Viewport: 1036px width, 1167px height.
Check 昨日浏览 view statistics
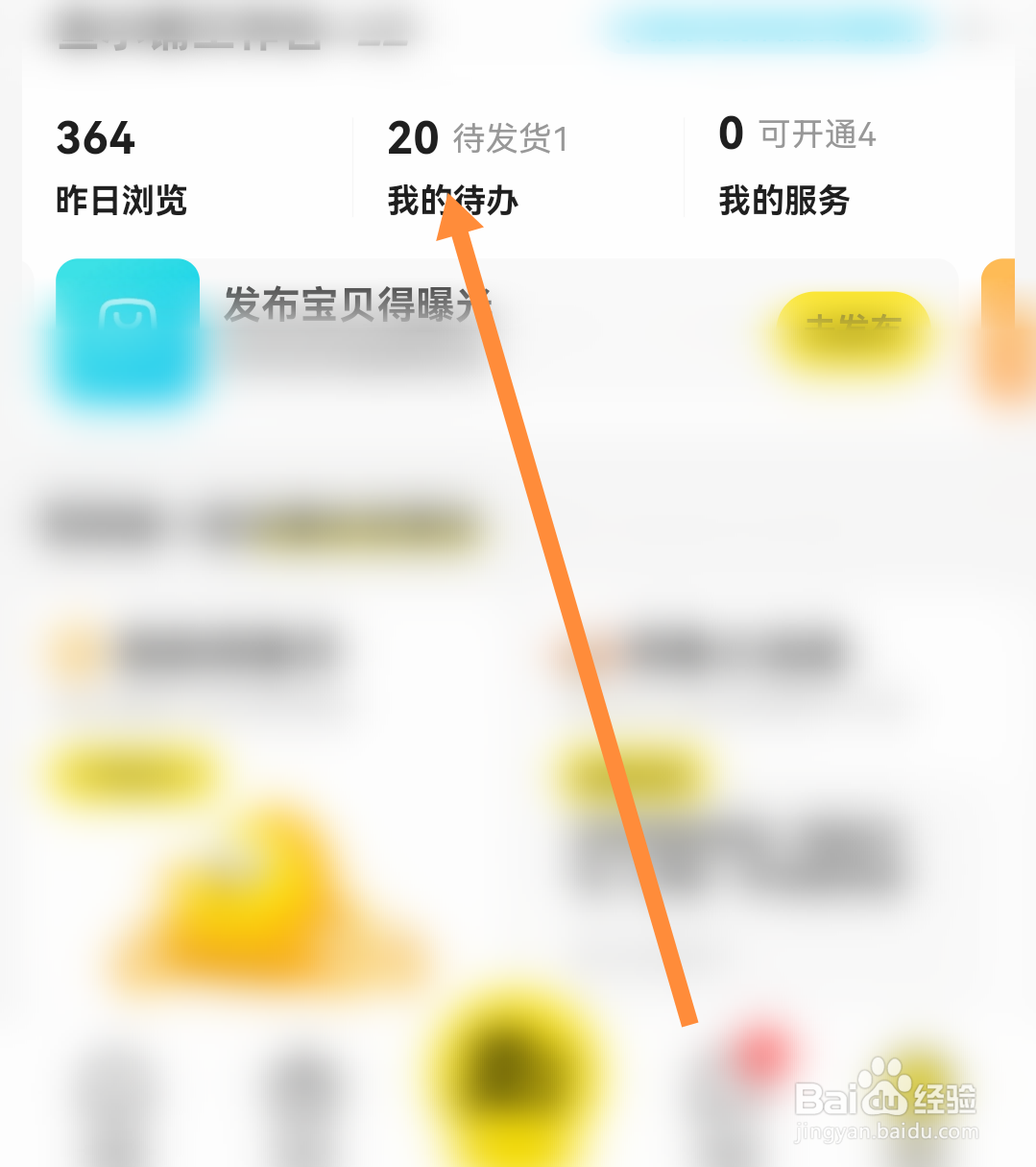click(x=122, y=201)
